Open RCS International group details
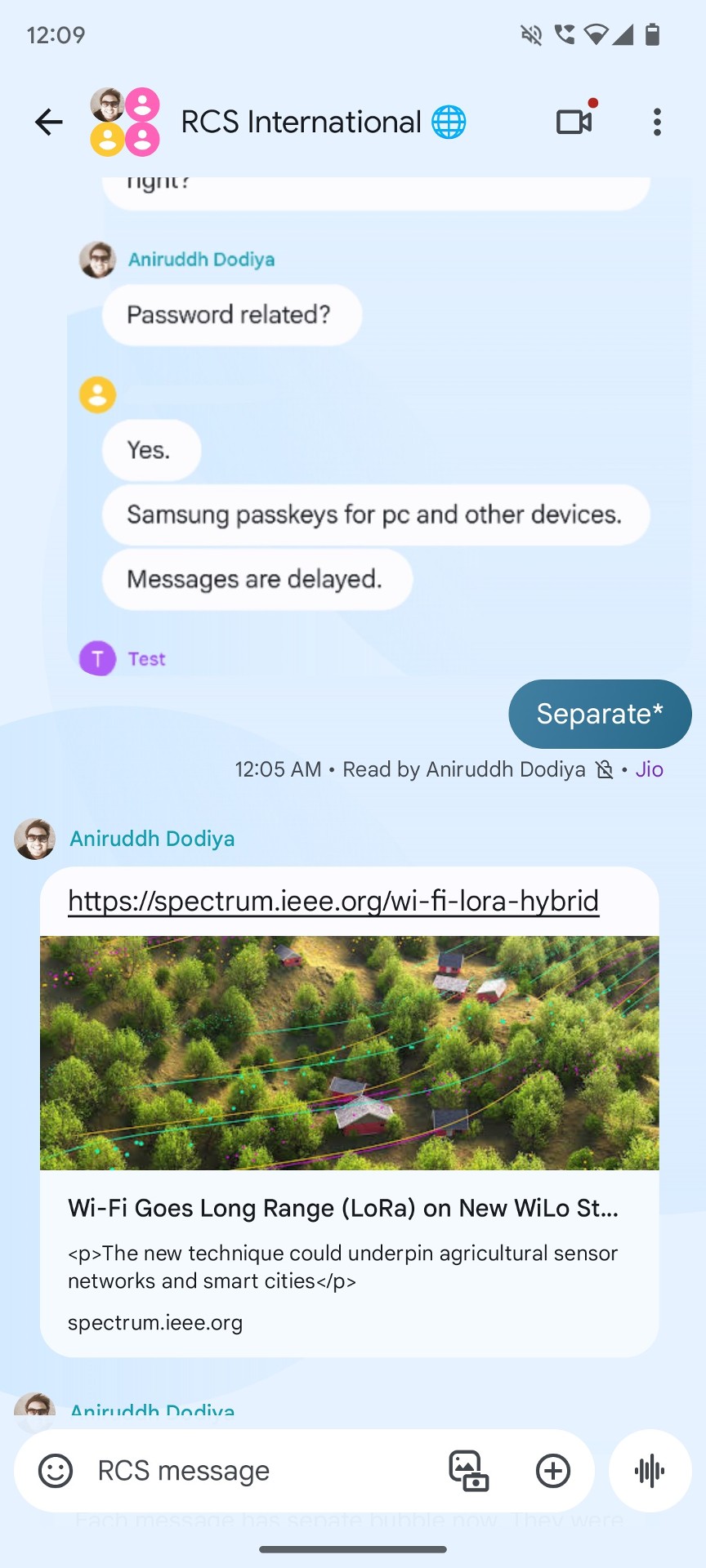 click(x=300, y=122)
